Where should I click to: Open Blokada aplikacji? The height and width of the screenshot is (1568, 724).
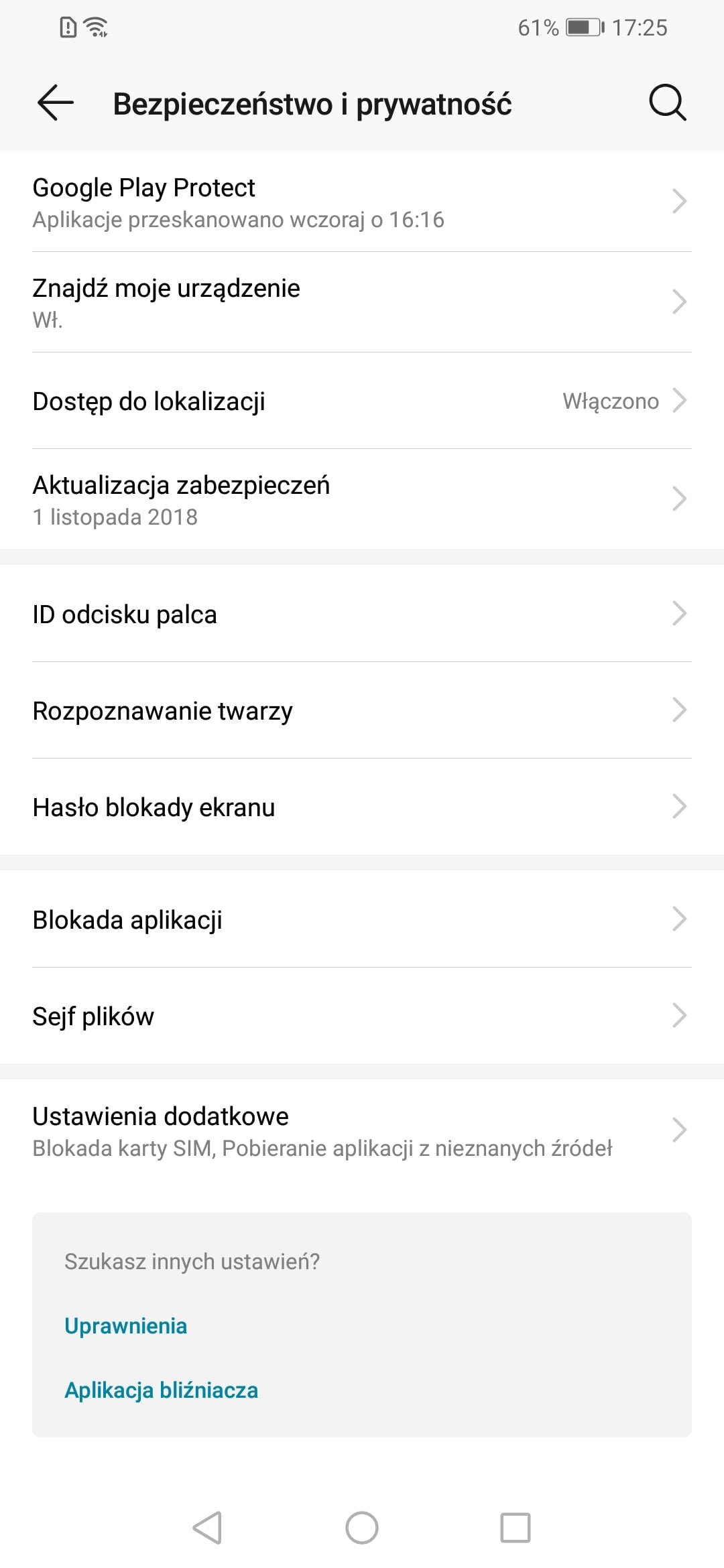(362, 919)
